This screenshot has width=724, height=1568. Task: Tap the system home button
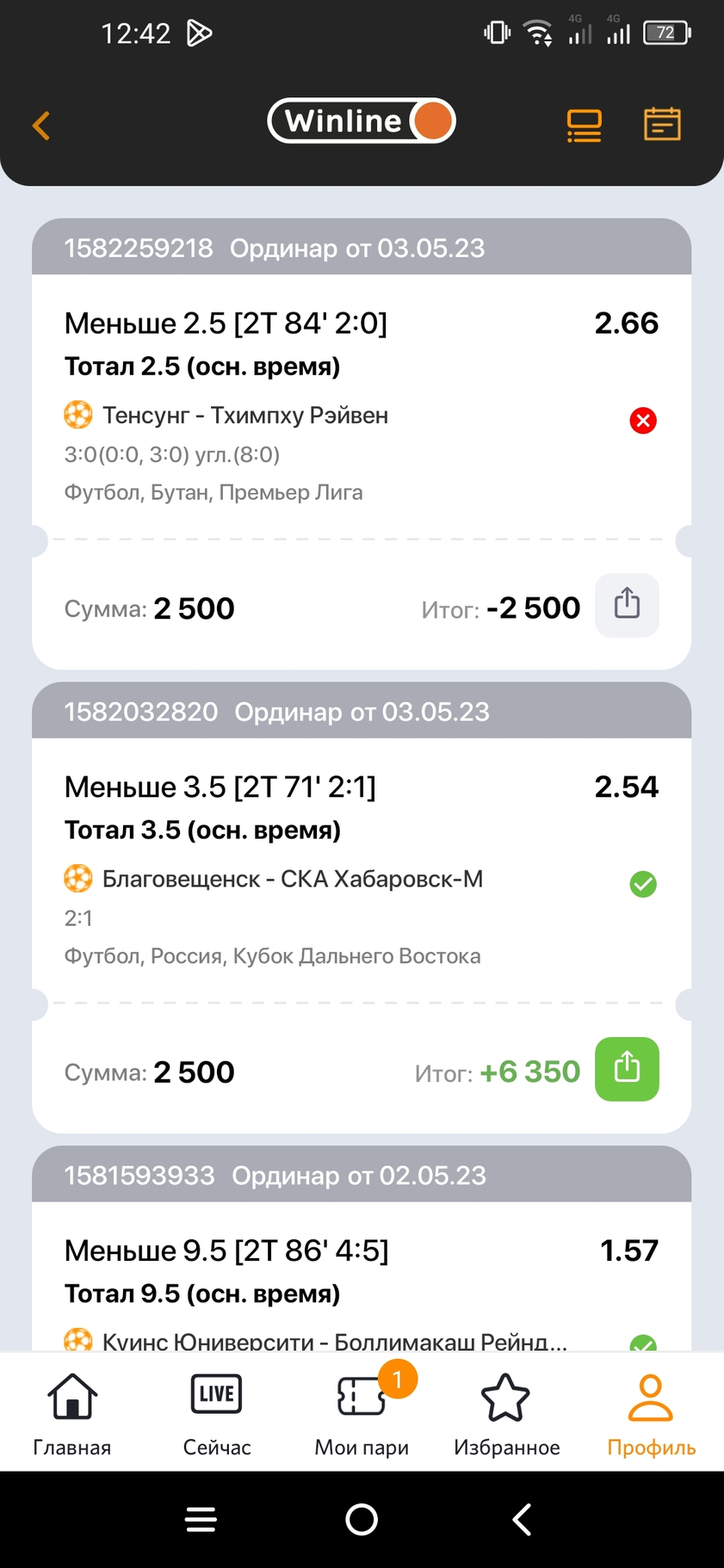362,1520
